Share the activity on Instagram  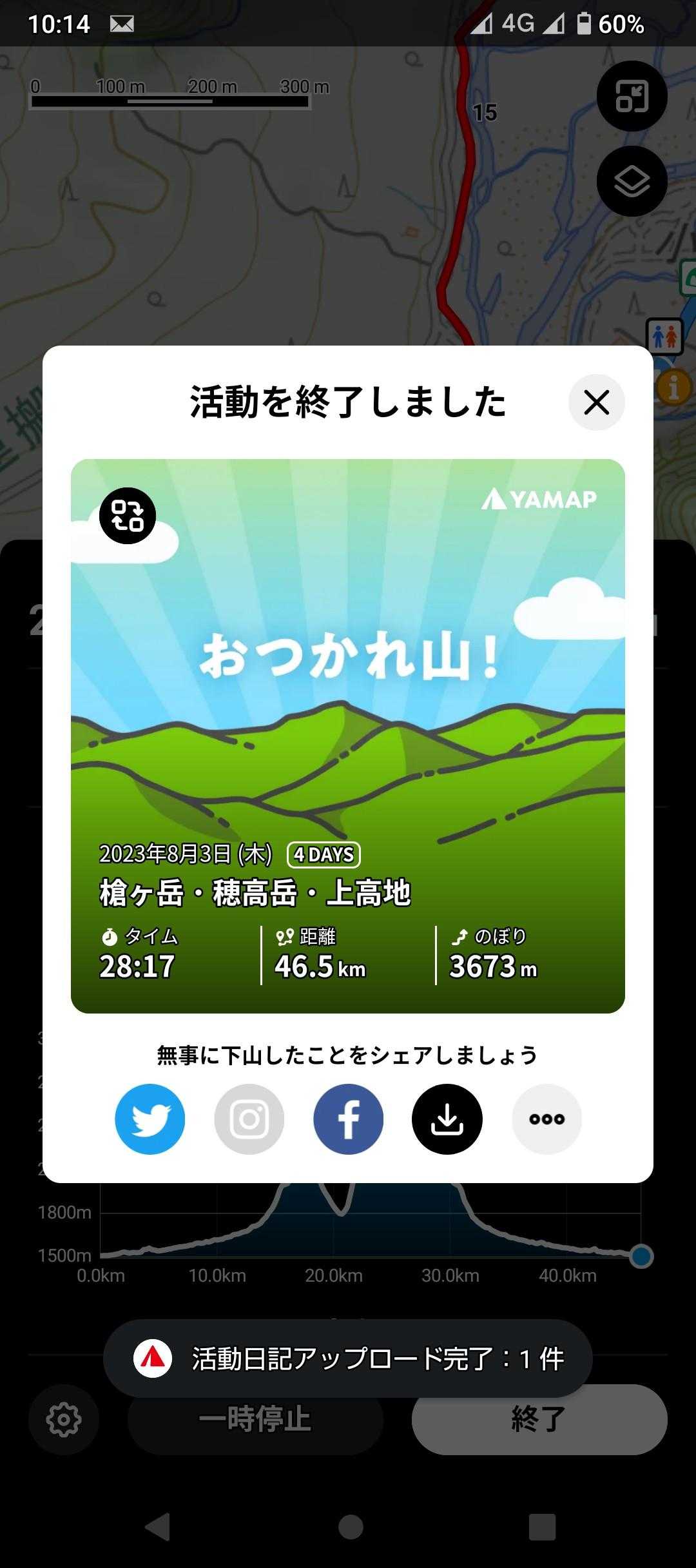(x=249, y=1119)
